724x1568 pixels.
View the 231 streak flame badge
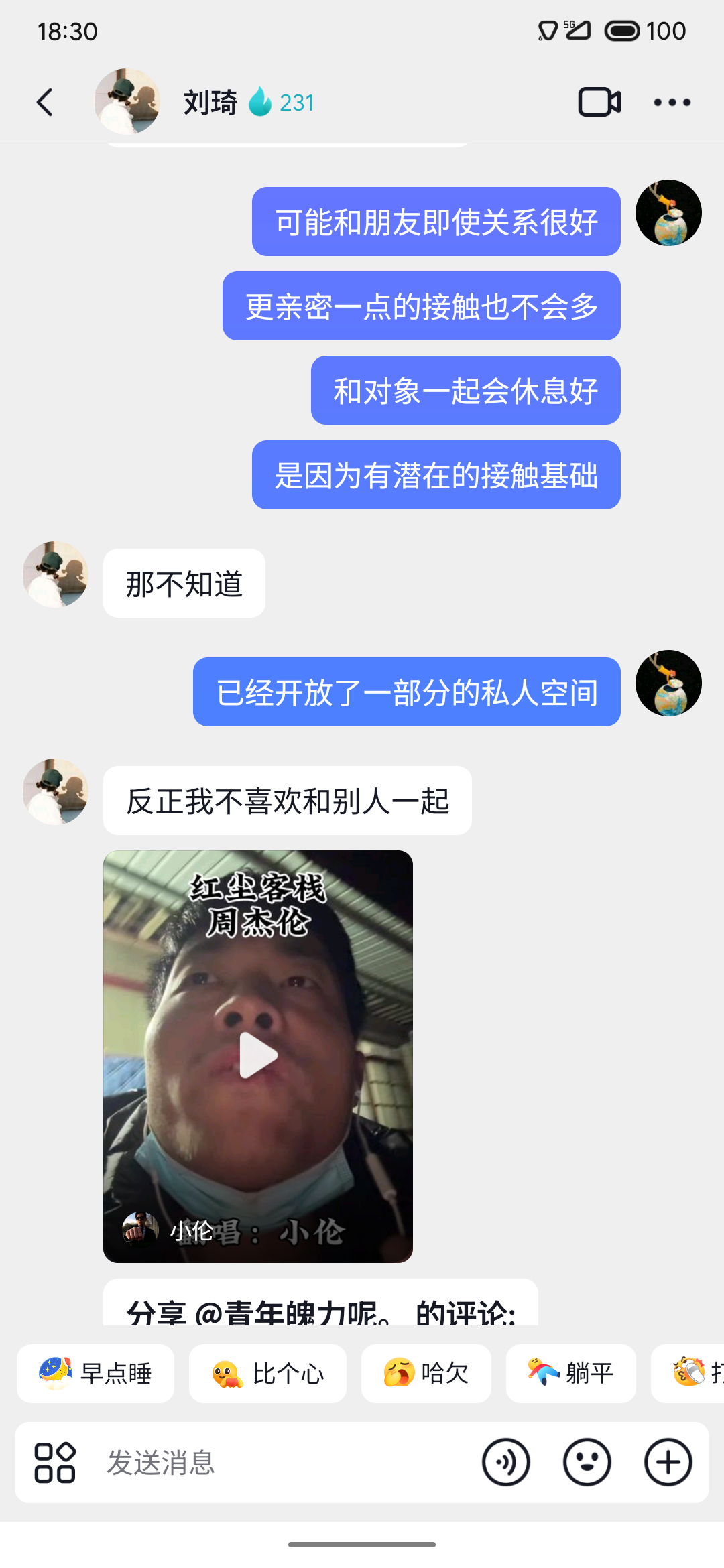click(x=282, y=103)
